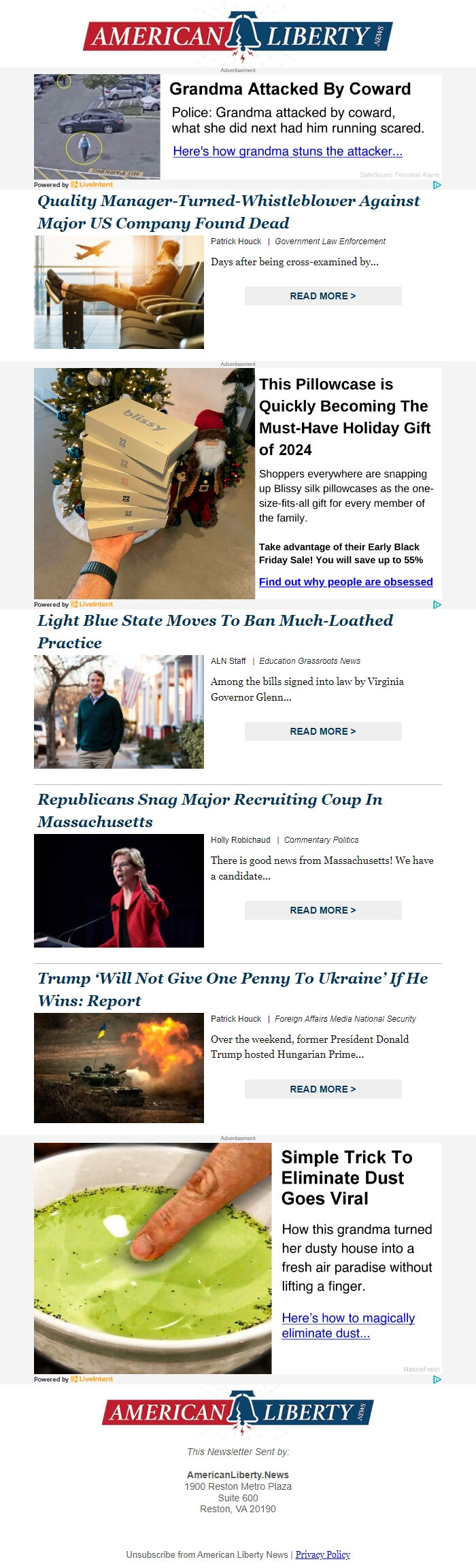Screen dimensions: 476x1568
Task: Open the Privacy Policy link
Action: 322,1554
